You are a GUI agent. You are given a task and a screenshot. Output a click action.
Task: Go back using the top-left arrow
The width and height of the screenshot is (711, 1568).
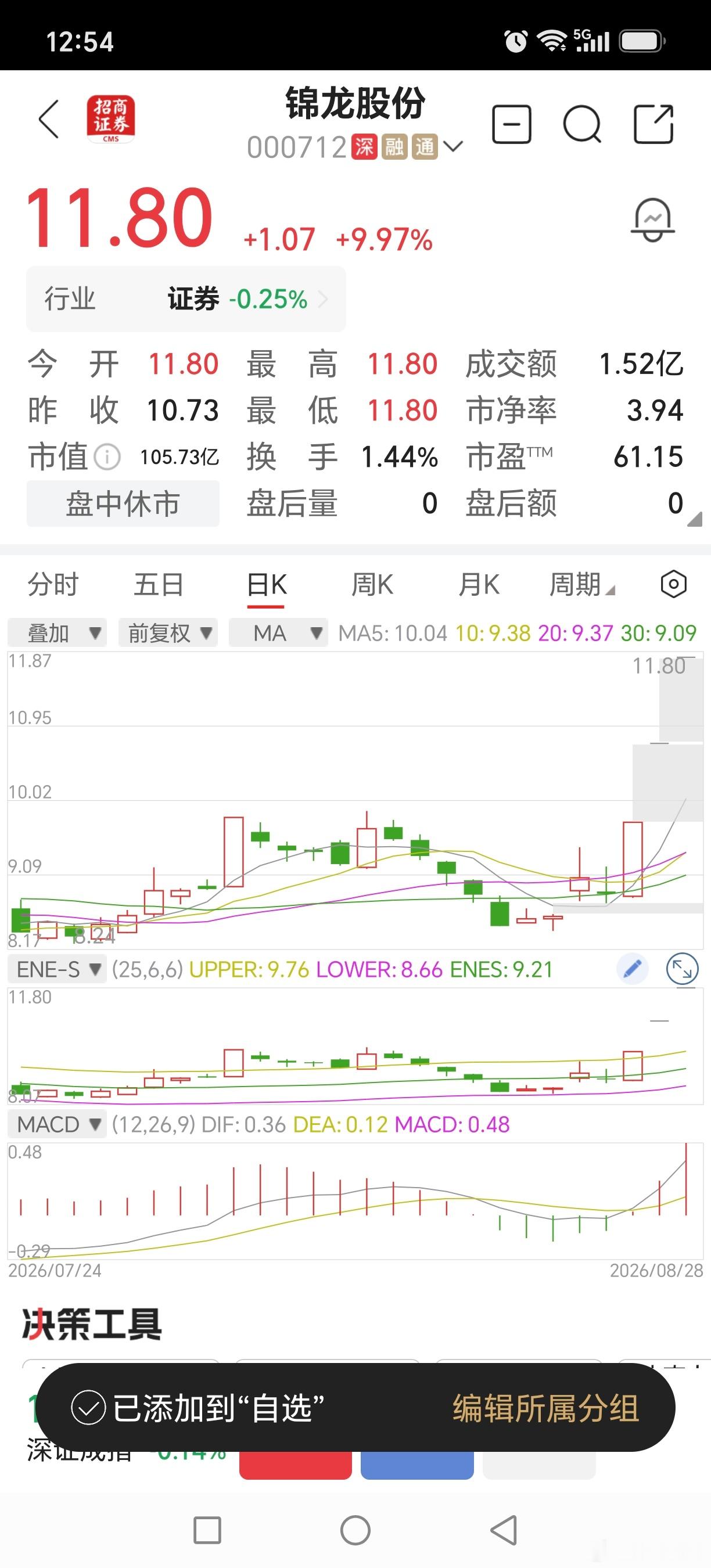[x=49, y=118]
